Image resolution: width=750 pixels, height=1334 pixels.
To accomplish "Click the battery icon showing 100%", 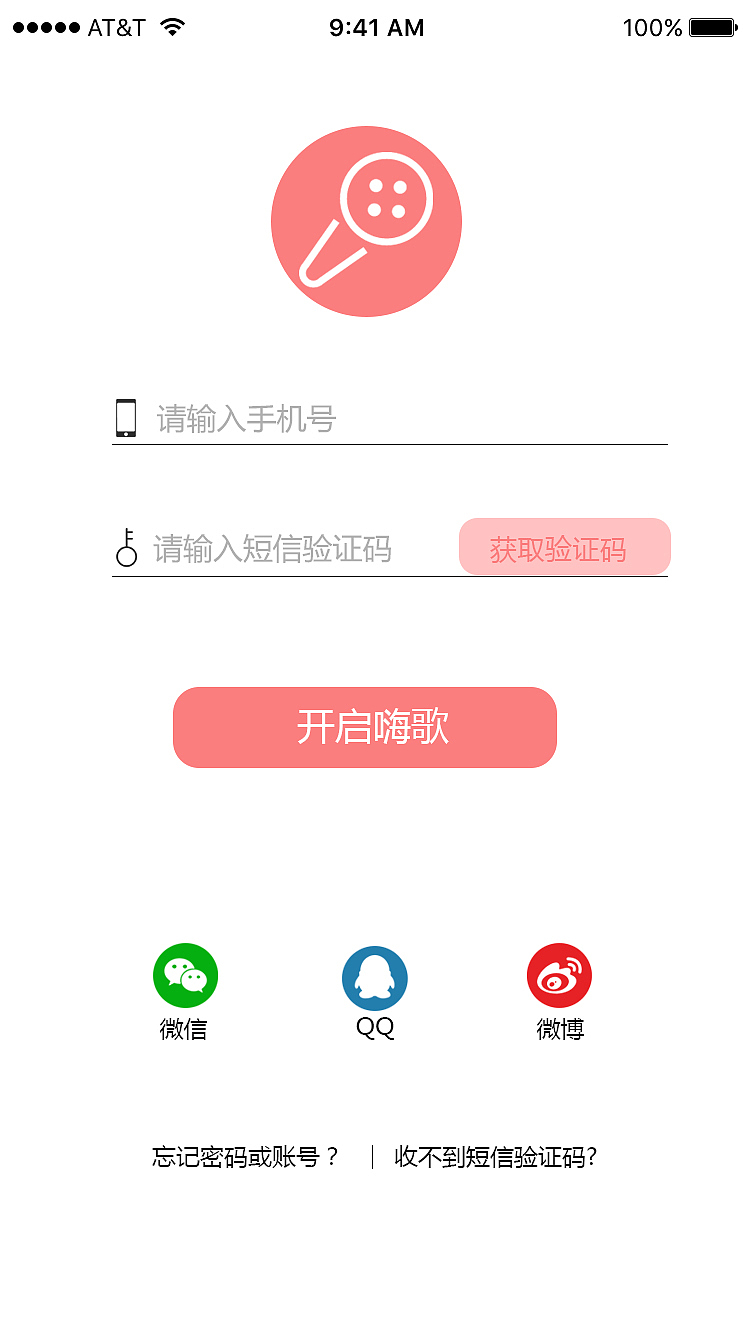I will 712,27.
